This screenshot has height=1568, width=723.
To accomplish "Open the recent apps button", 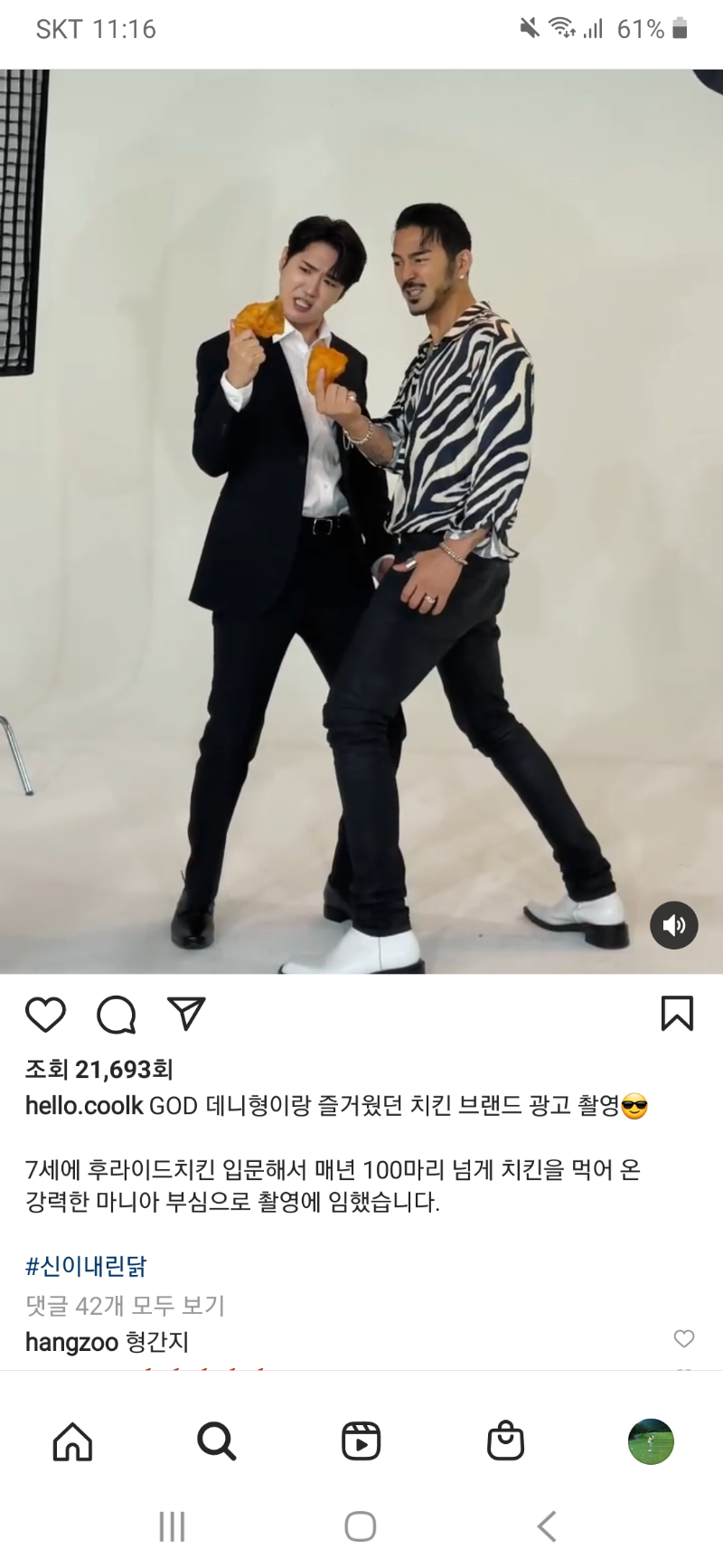I will [172, 1527].
